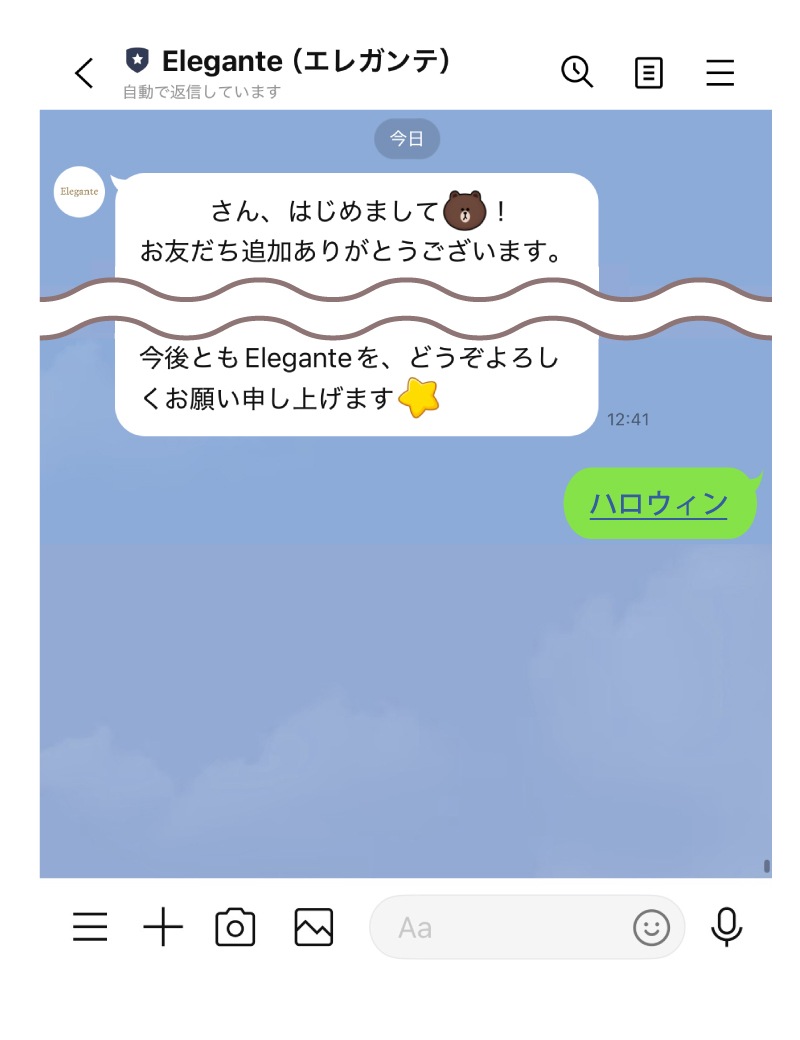Image resolution: width=800 pixels, height=1040 pixels.
Task: Open the Elegante profile avatar
Action: (79, 191)
